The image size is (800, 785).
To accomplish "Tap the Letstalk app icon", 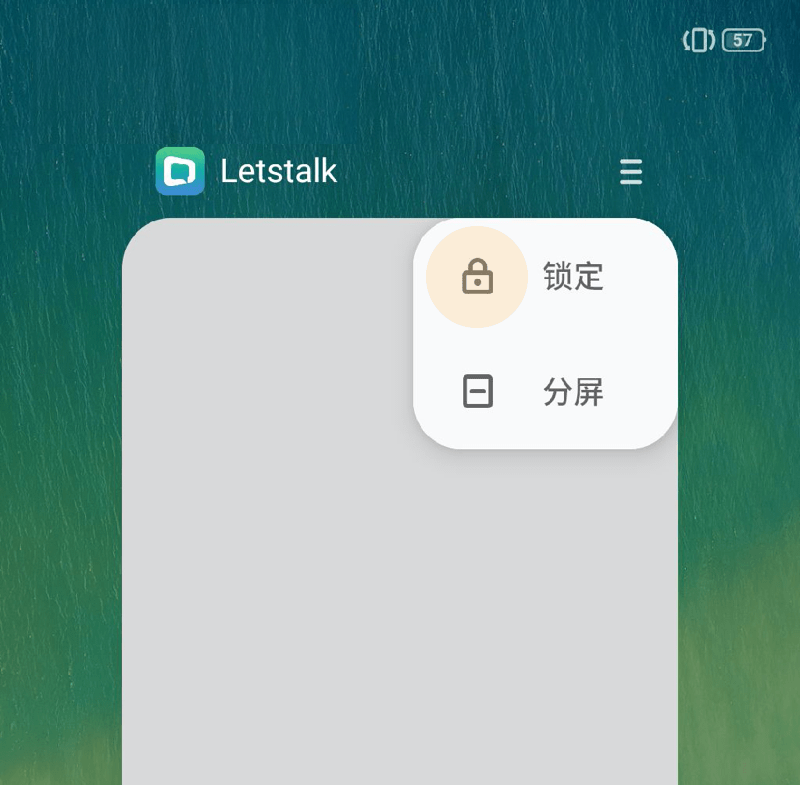I will click(x=180, y=171).
